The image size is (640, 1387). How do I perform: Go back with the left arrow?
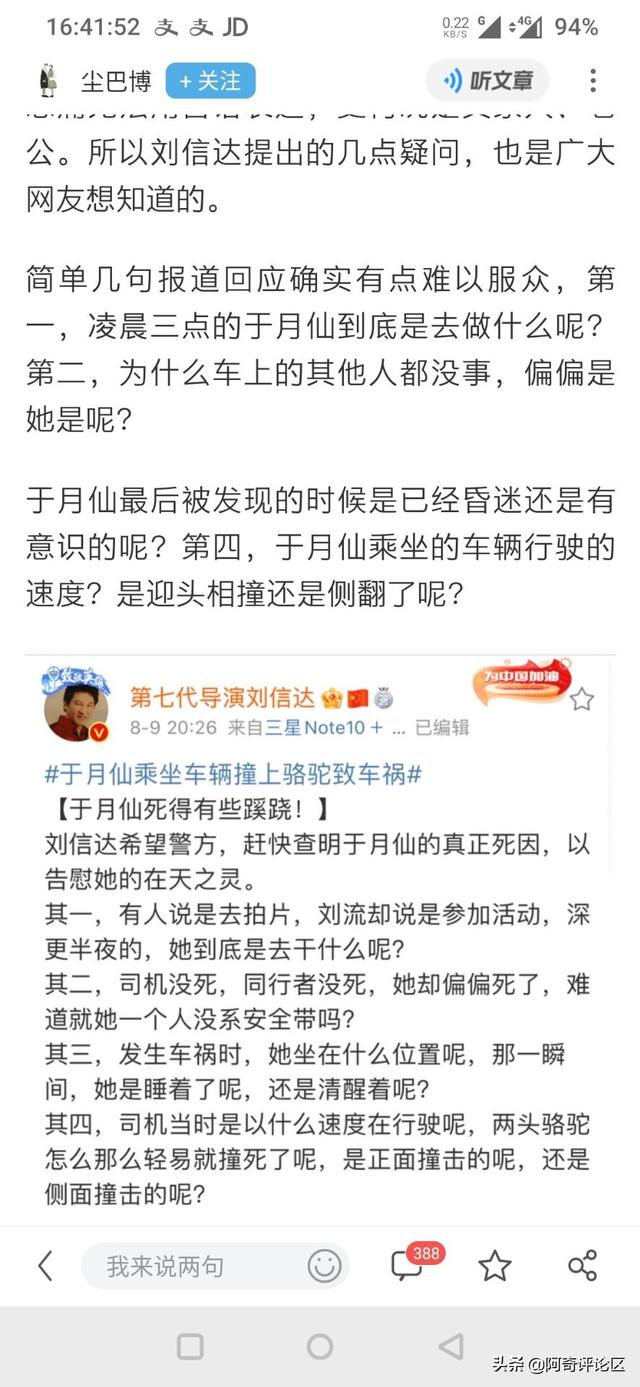[45, 1266]
